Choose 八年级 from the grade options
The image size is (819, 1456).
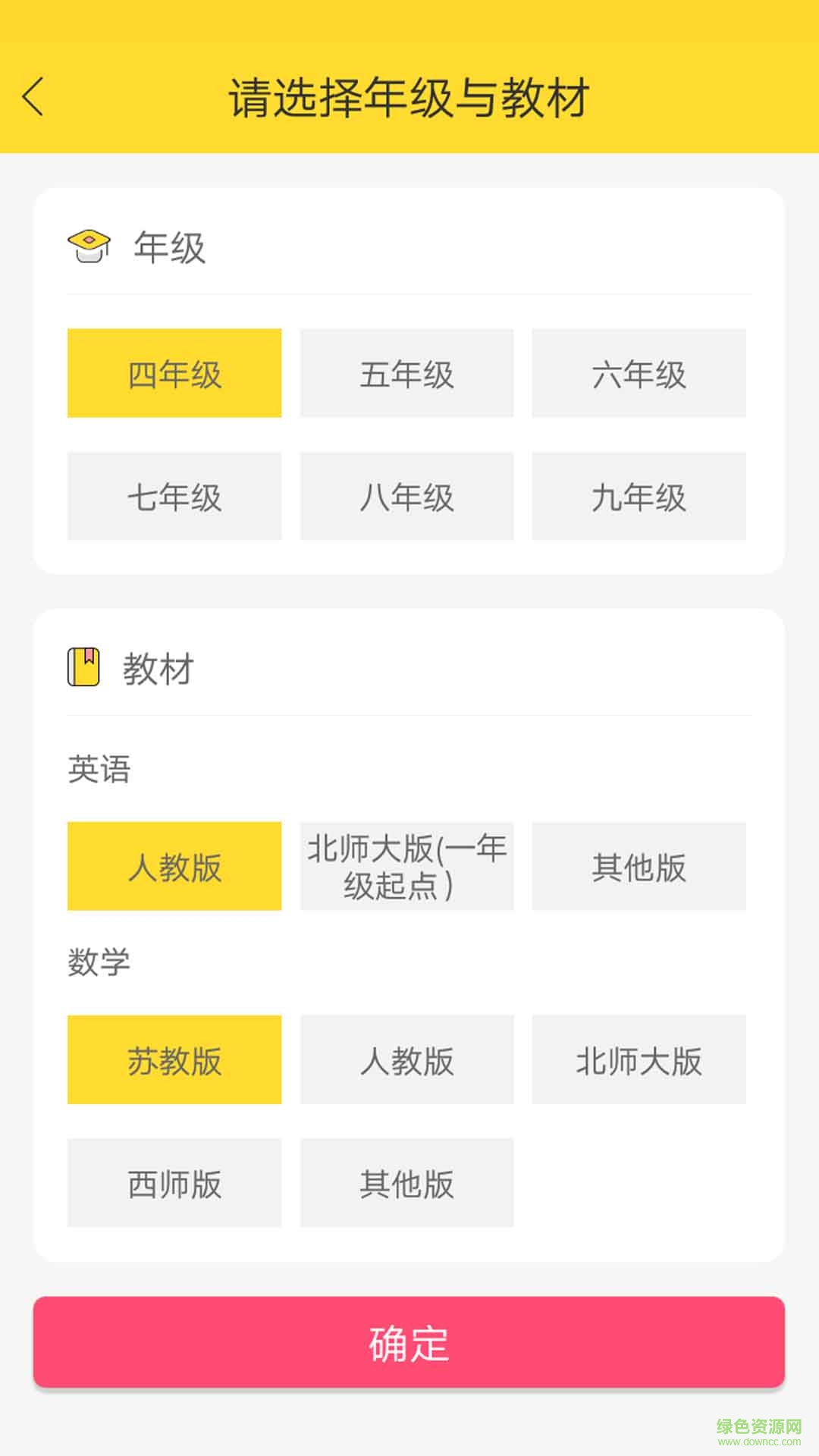click(x=406, y=497)
